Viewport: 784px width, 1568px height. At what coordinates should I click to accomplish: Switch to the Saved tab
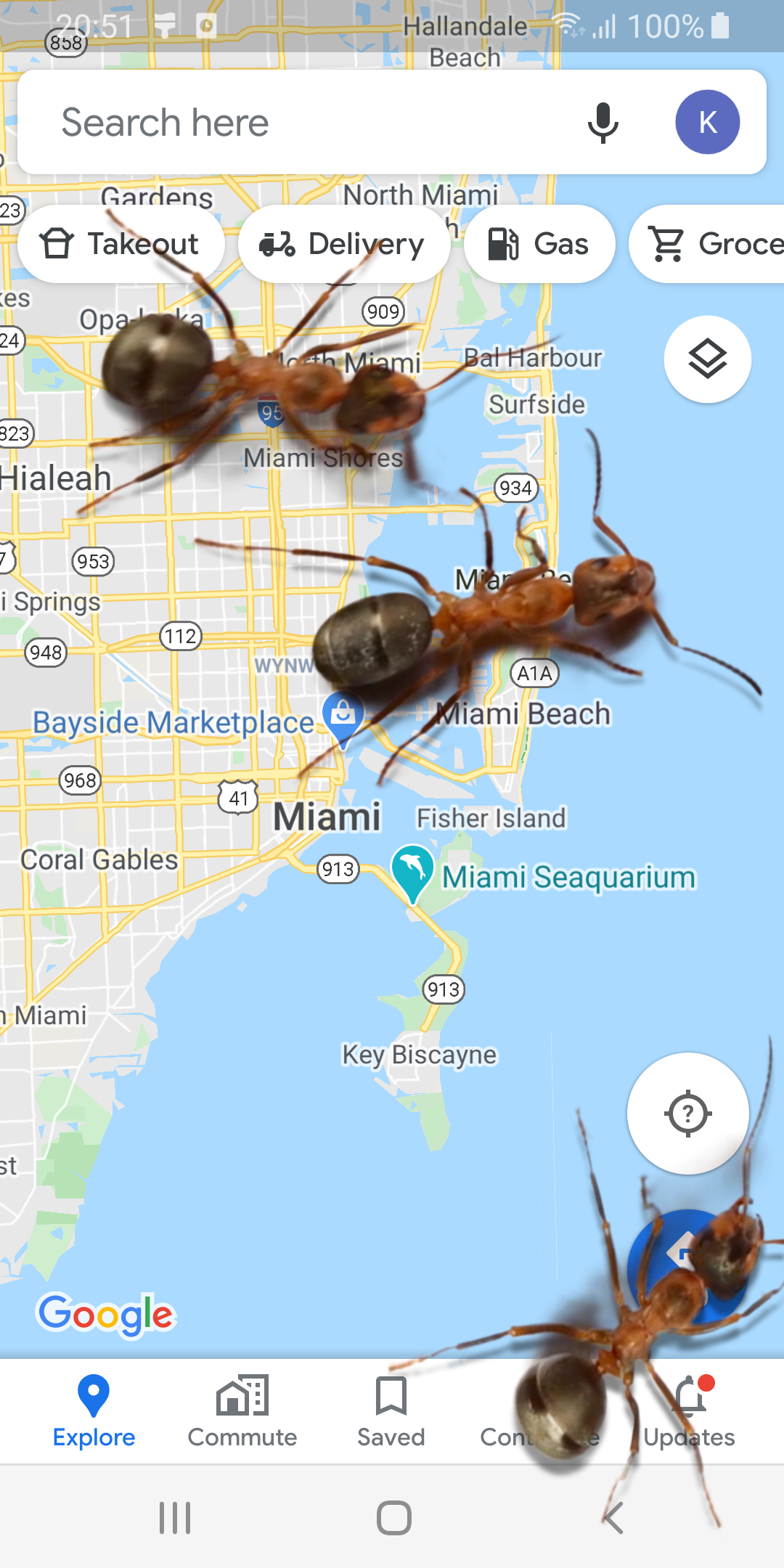(391, 1411)
